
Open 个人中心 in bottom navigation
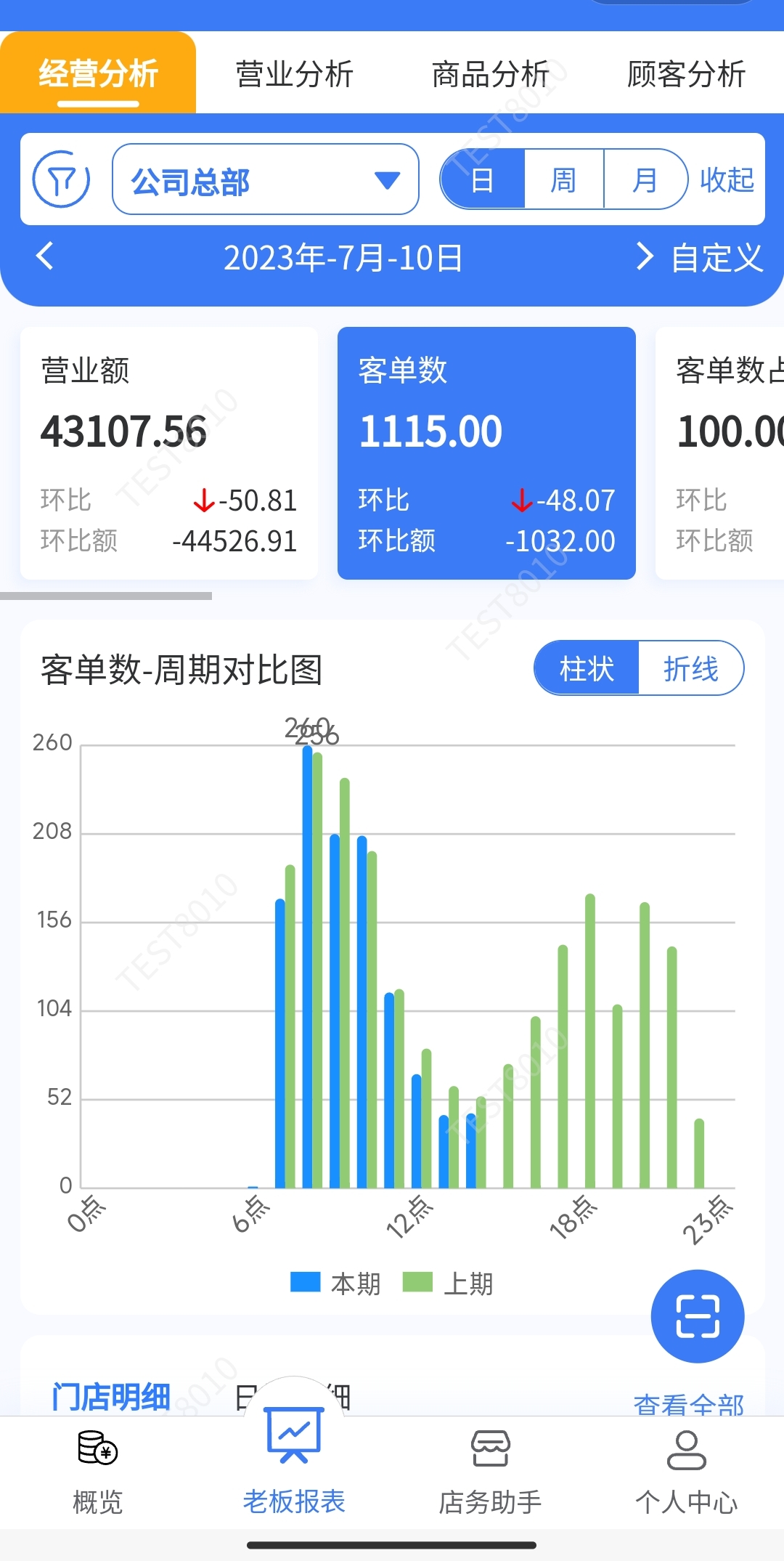[686, 1471]
